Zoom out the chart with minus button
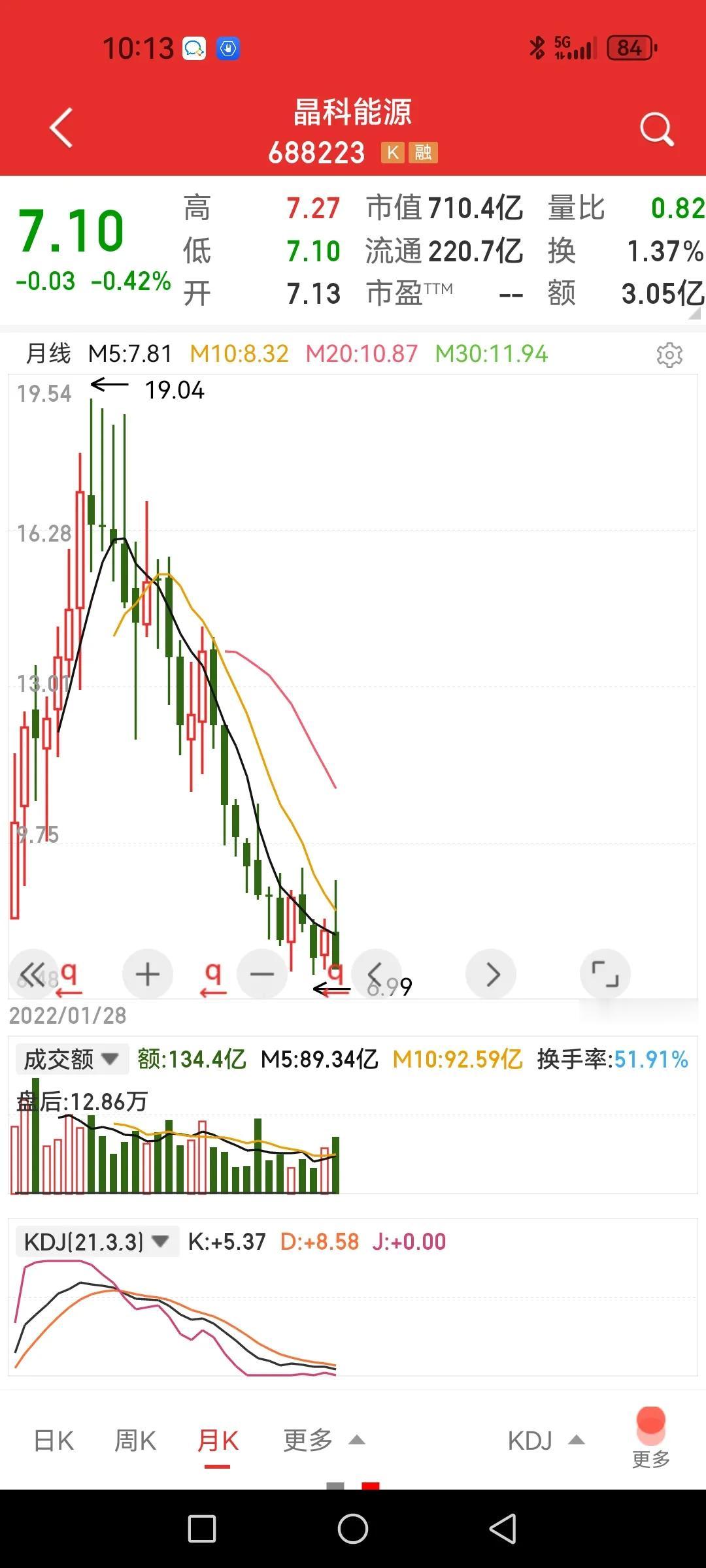Image resolution: width=706 pixels, height=1568 pixels. (262, 974)
